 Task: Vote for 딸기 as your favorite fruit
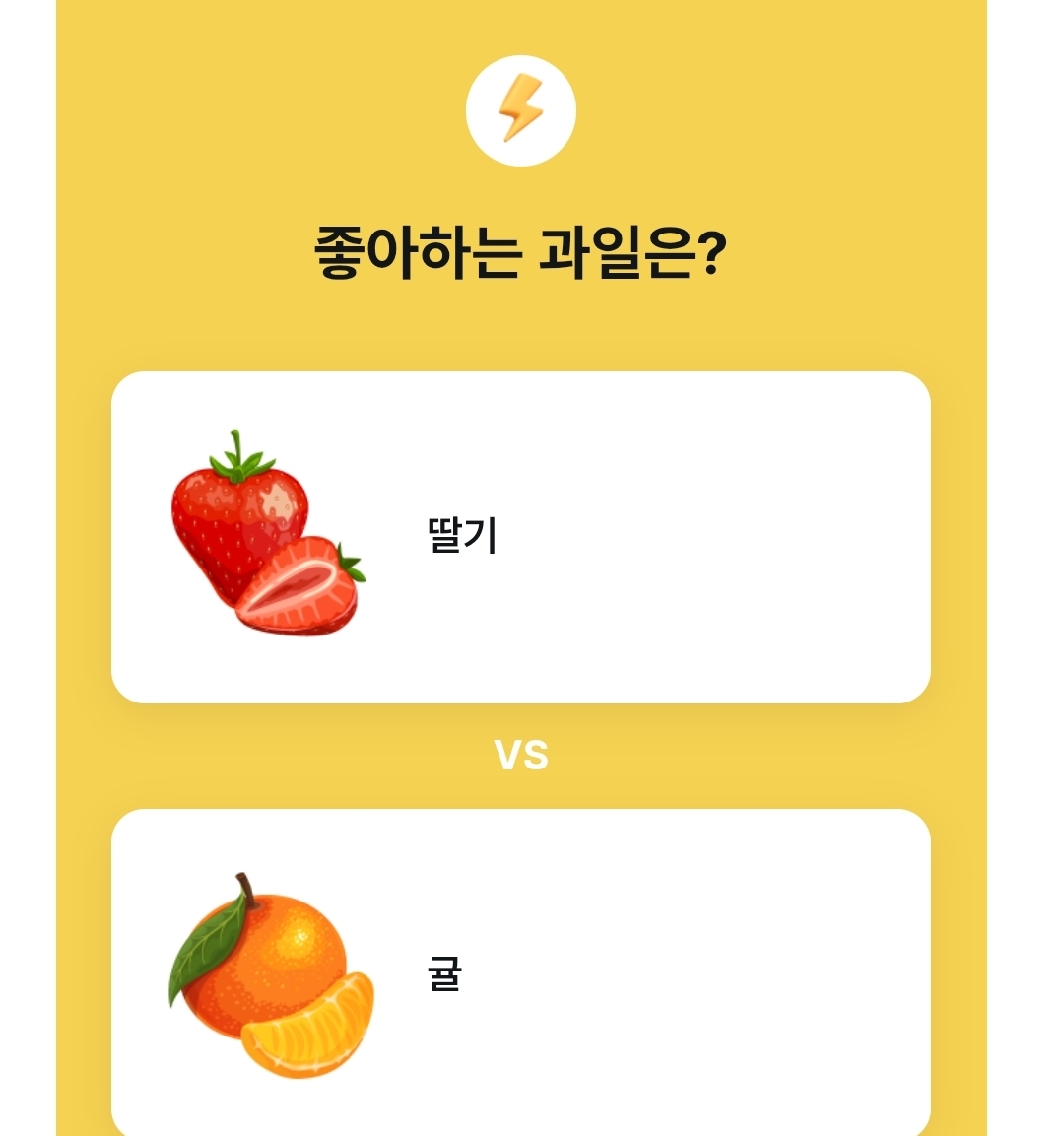[524, 535]
